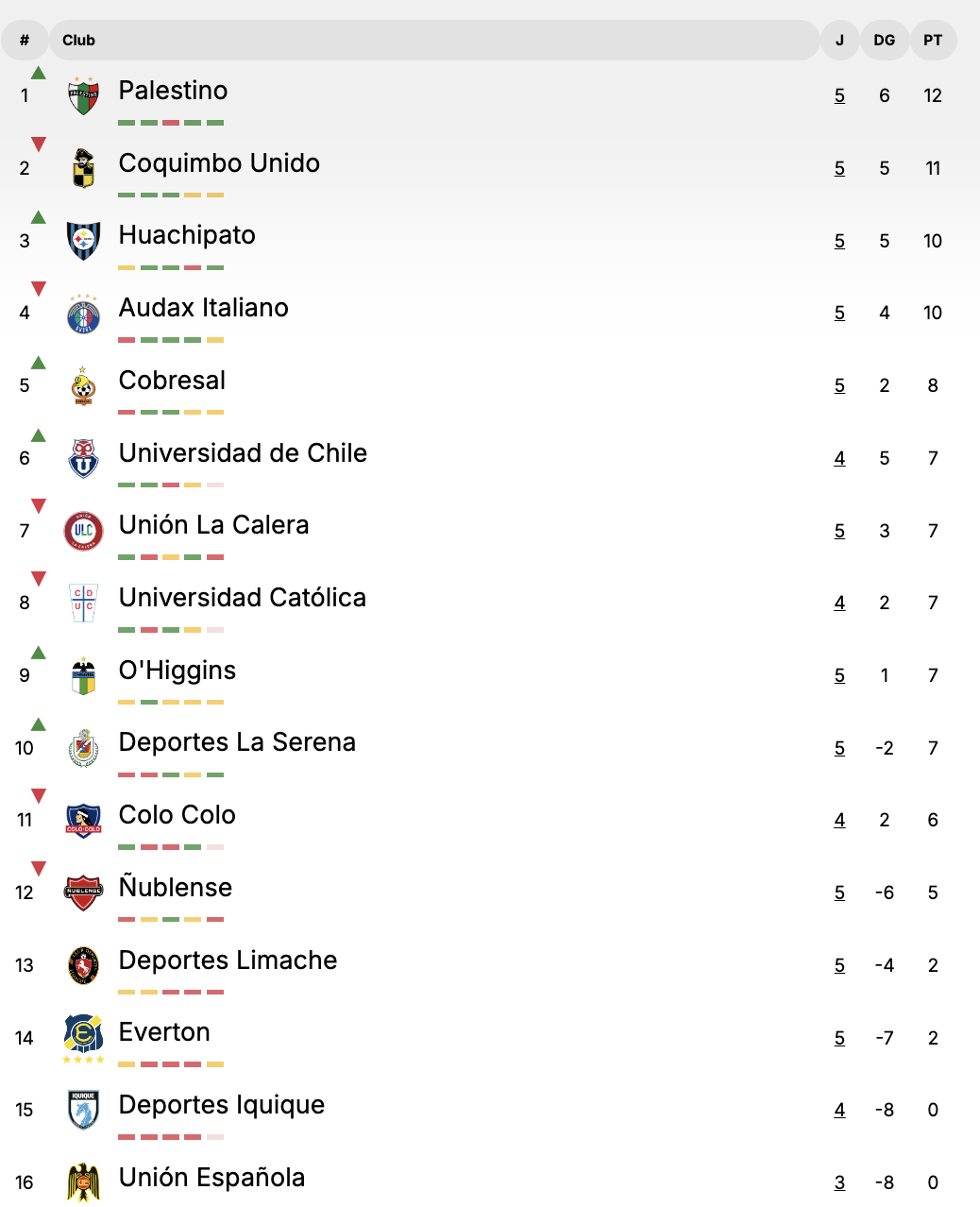Select the Universidad de Chile owl badge
Viewport: 980px width, 1207px height.
tap(83, 454)
